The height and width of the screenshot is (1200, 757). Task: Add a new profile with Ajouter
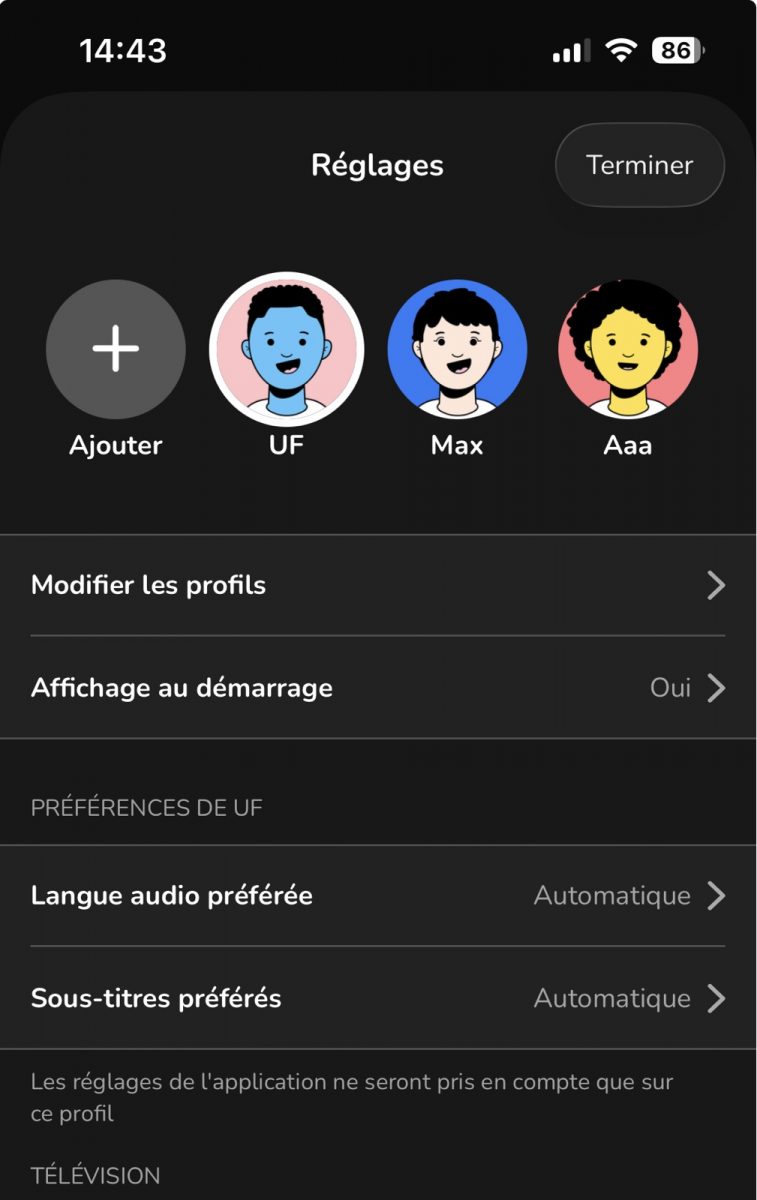(x=116, y=349)
